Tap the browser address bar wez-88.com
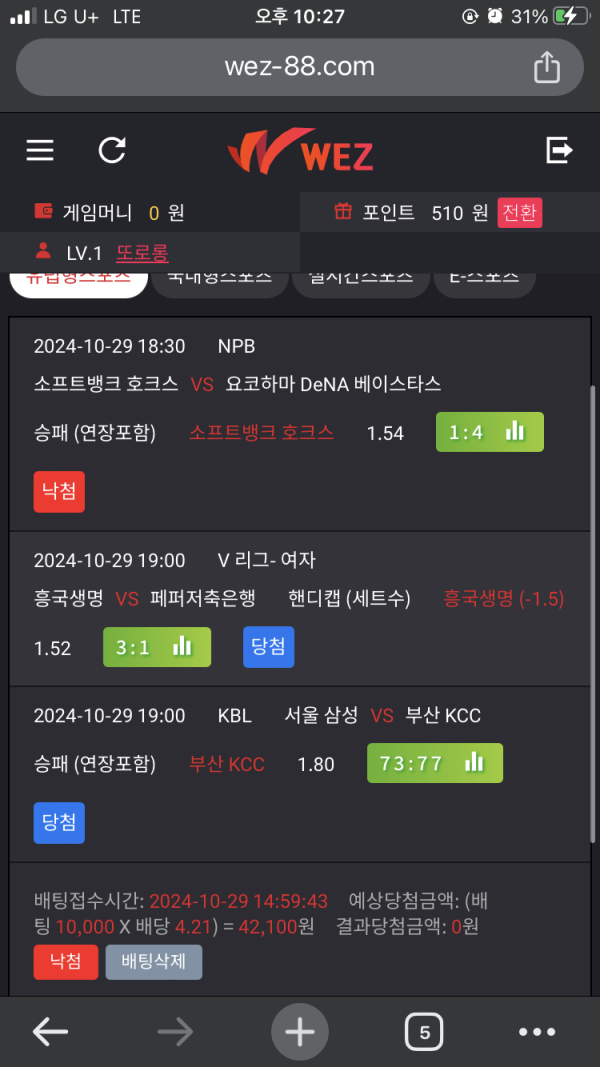Image resolution: width=600 pixels, height=1067 pixels. click(299, 67)
